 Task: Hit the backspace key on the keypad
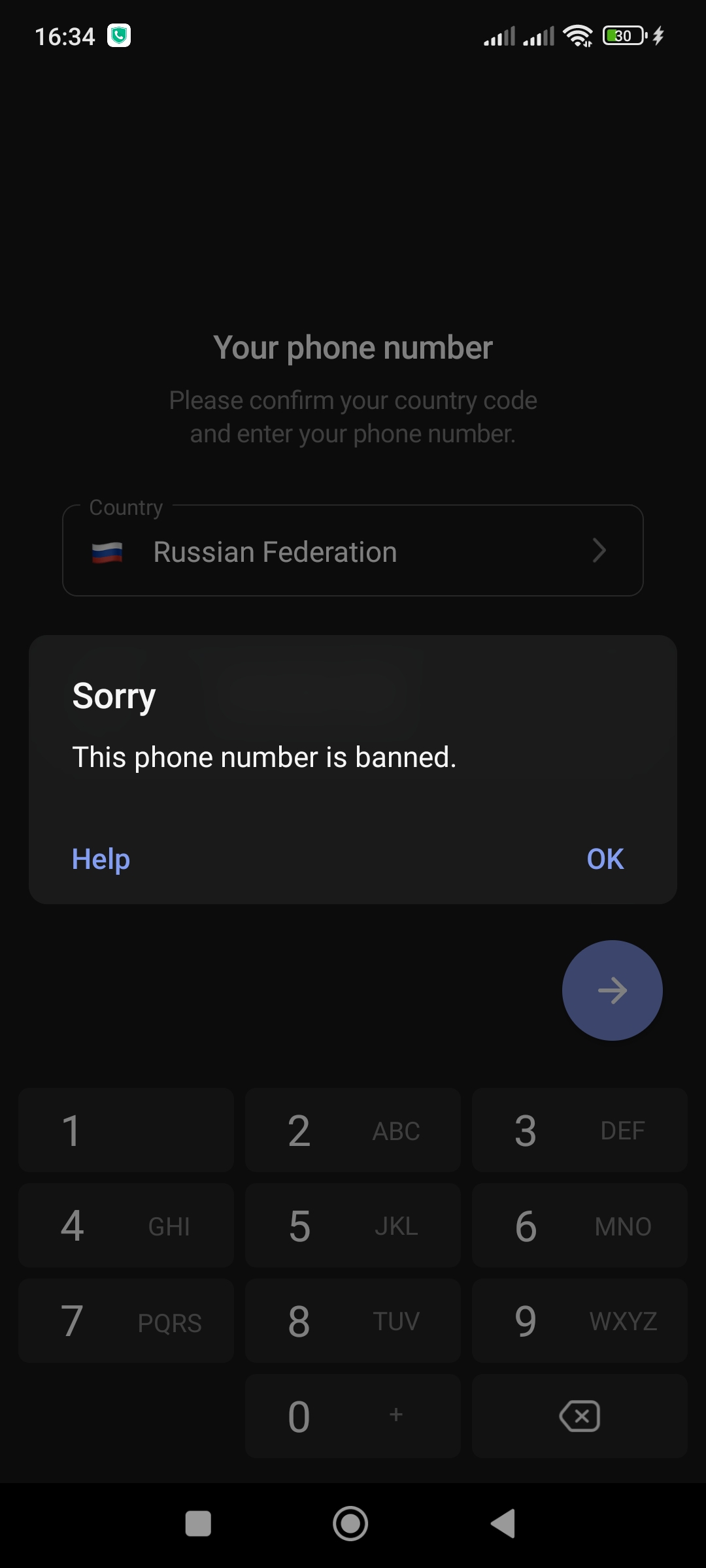(580, 1416)
